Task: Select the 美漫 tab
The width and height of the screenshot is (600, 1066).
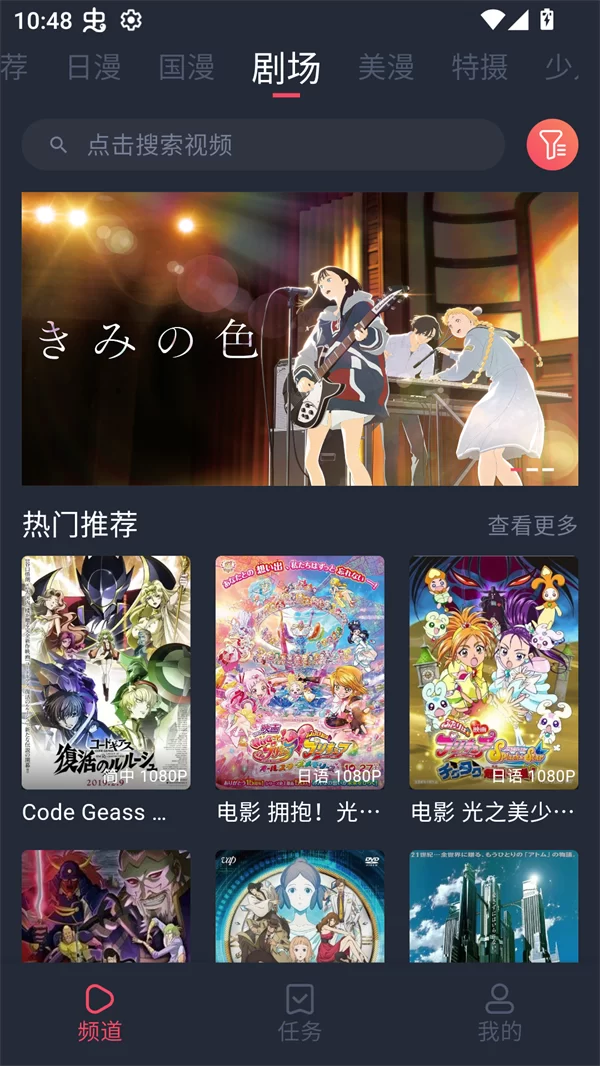Action: point(386,68)
